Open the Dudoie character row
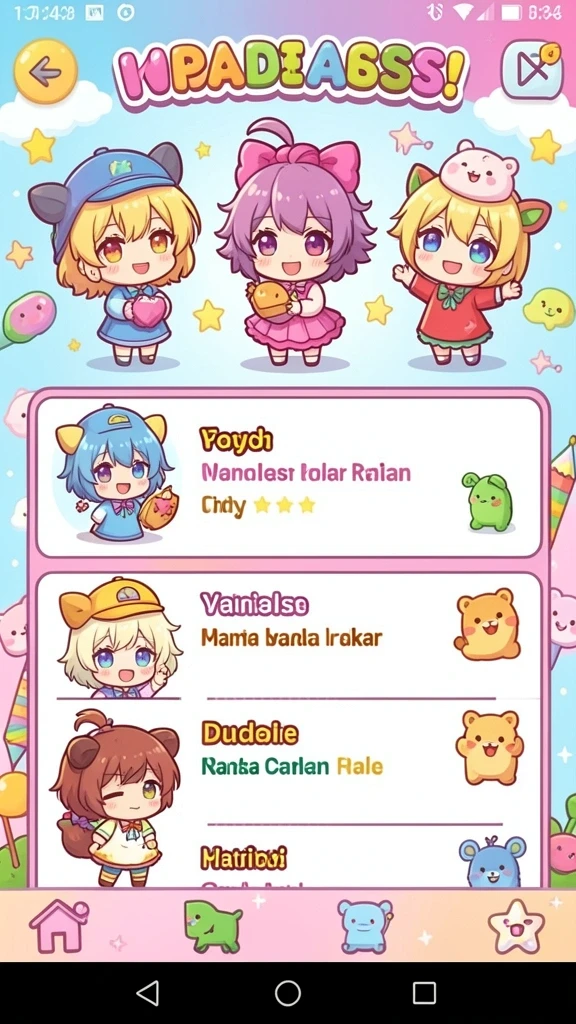Image resolution: width=576 pixels, height=1024 pixels. point(289,761)
